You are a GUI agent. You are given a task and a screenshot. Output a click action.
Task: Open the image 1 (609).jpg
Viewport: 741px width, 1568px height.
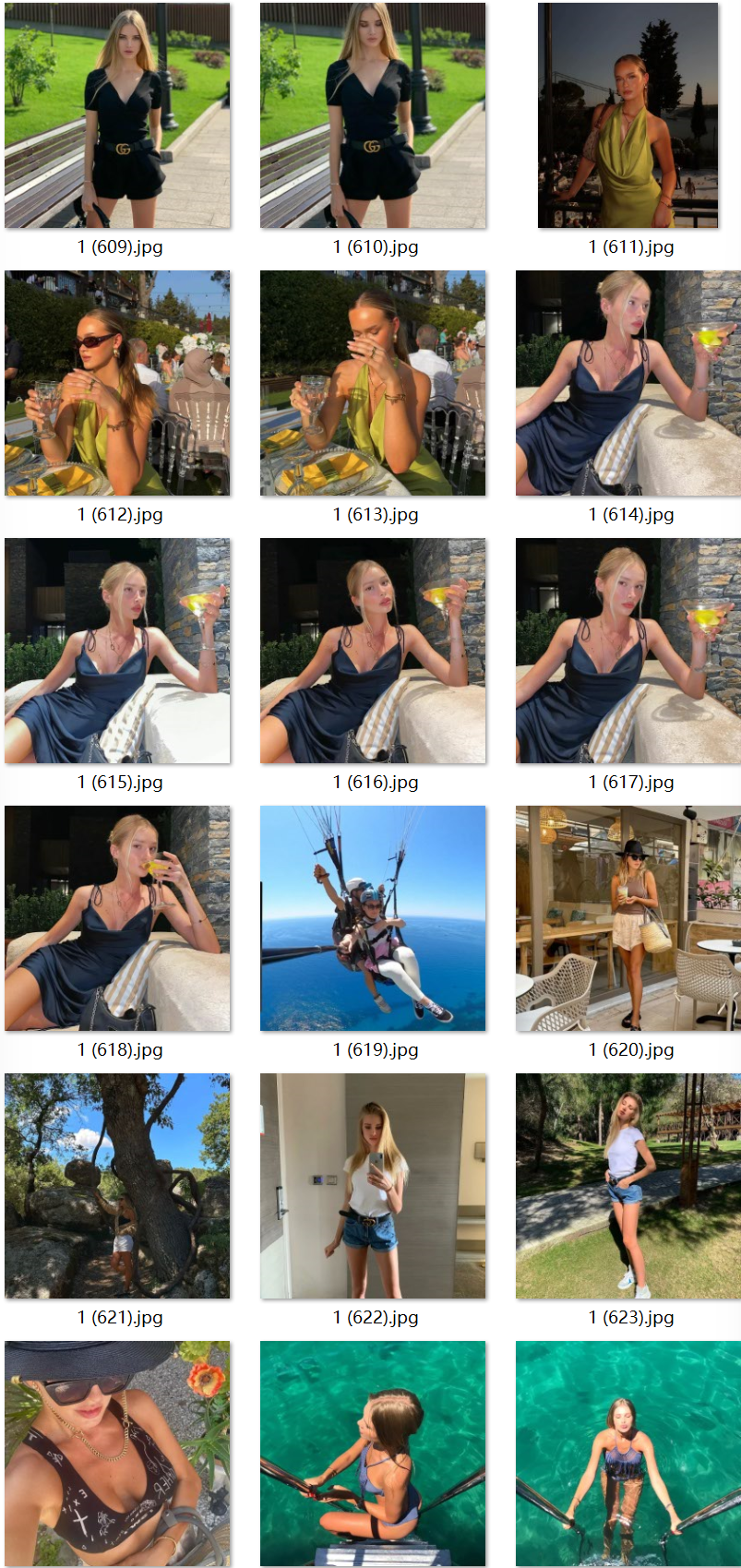(117, 115)
